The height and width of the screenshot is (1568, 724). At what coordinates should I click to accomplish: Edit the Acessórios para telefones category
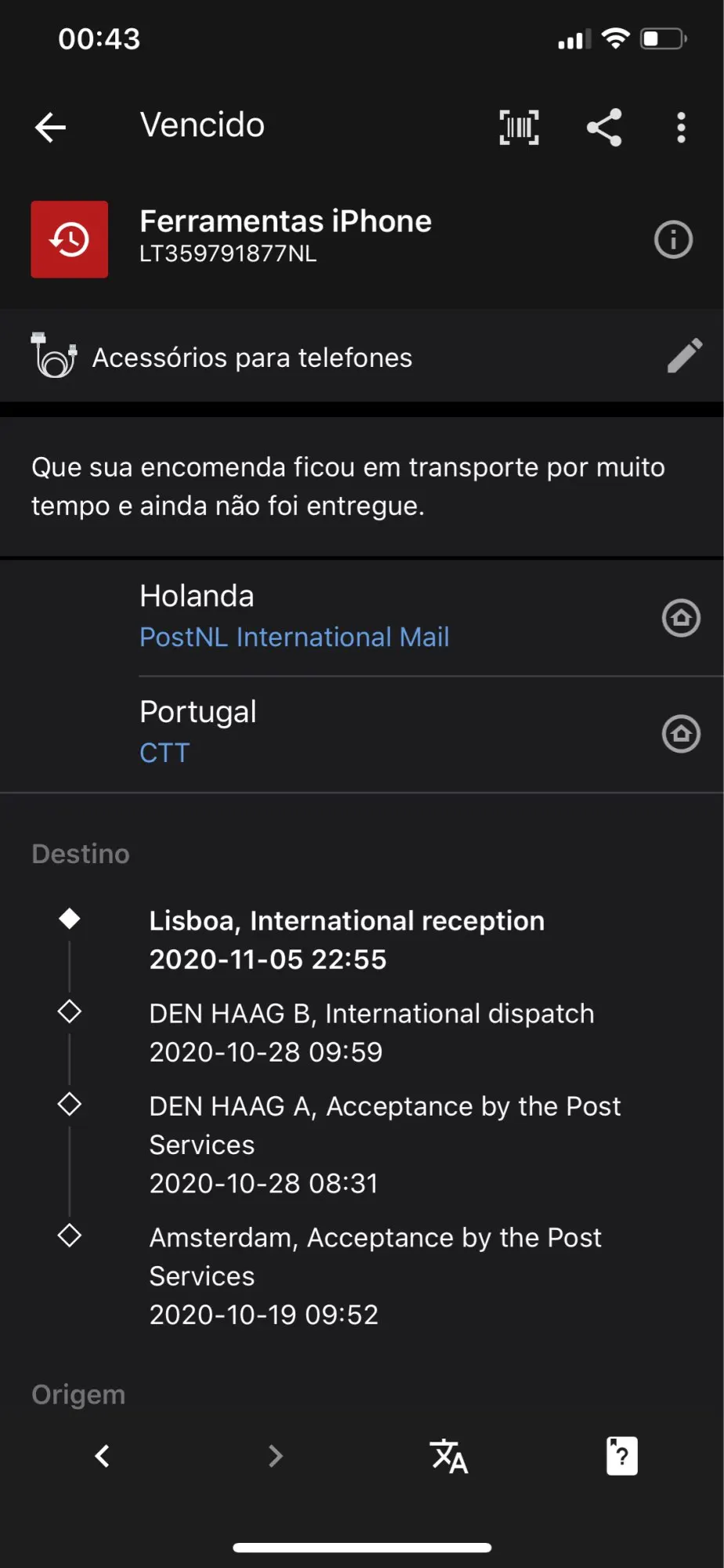684,356
